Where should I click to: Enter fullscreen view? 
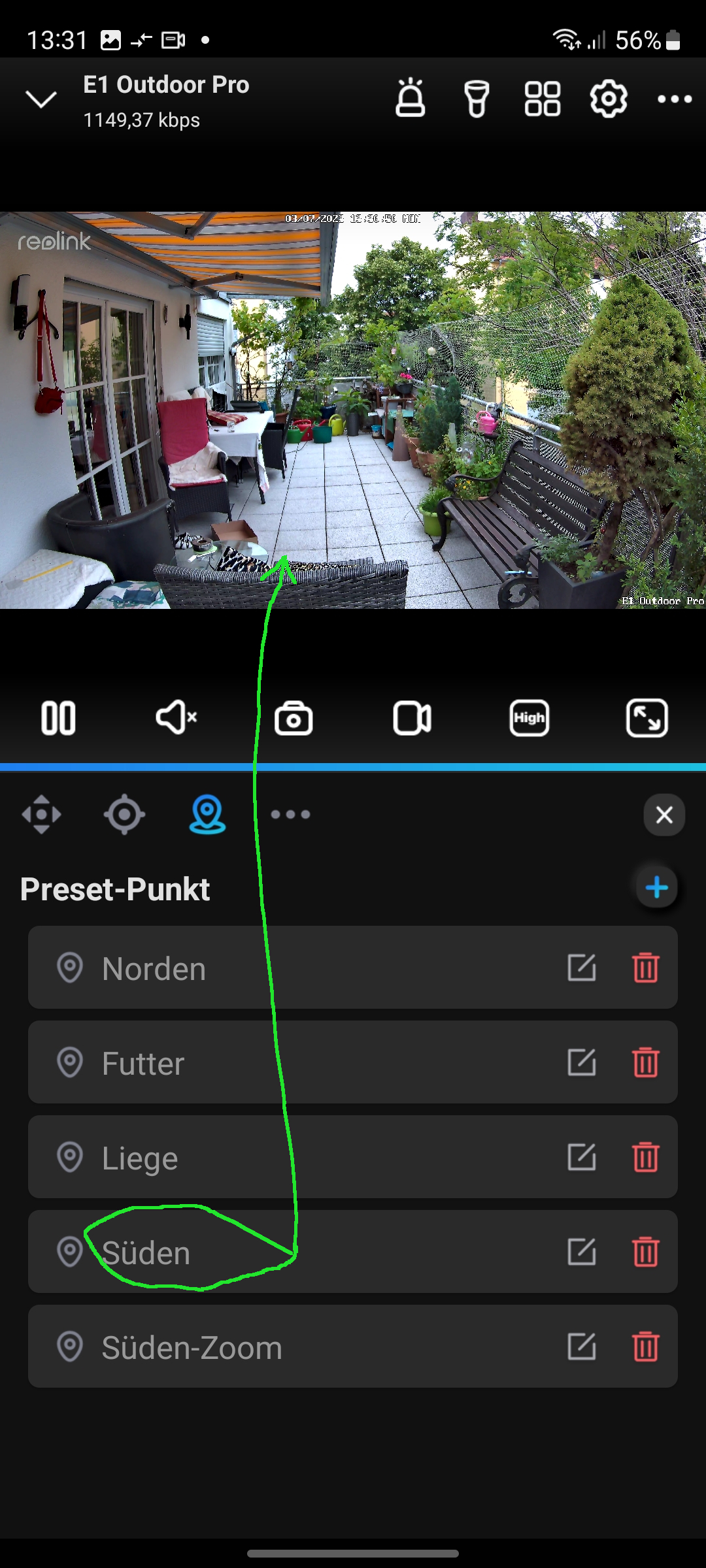coord(647,719)
